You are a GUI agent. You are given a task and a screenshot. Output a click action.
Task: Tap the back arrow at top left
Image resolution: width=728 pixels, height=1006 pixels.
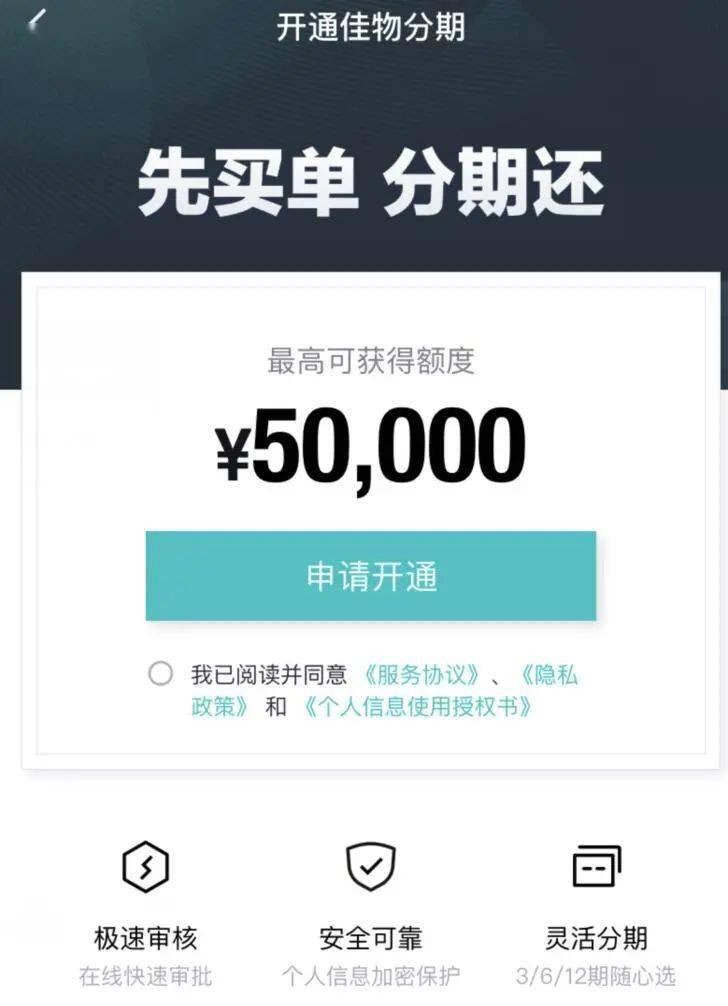(36, 16)
